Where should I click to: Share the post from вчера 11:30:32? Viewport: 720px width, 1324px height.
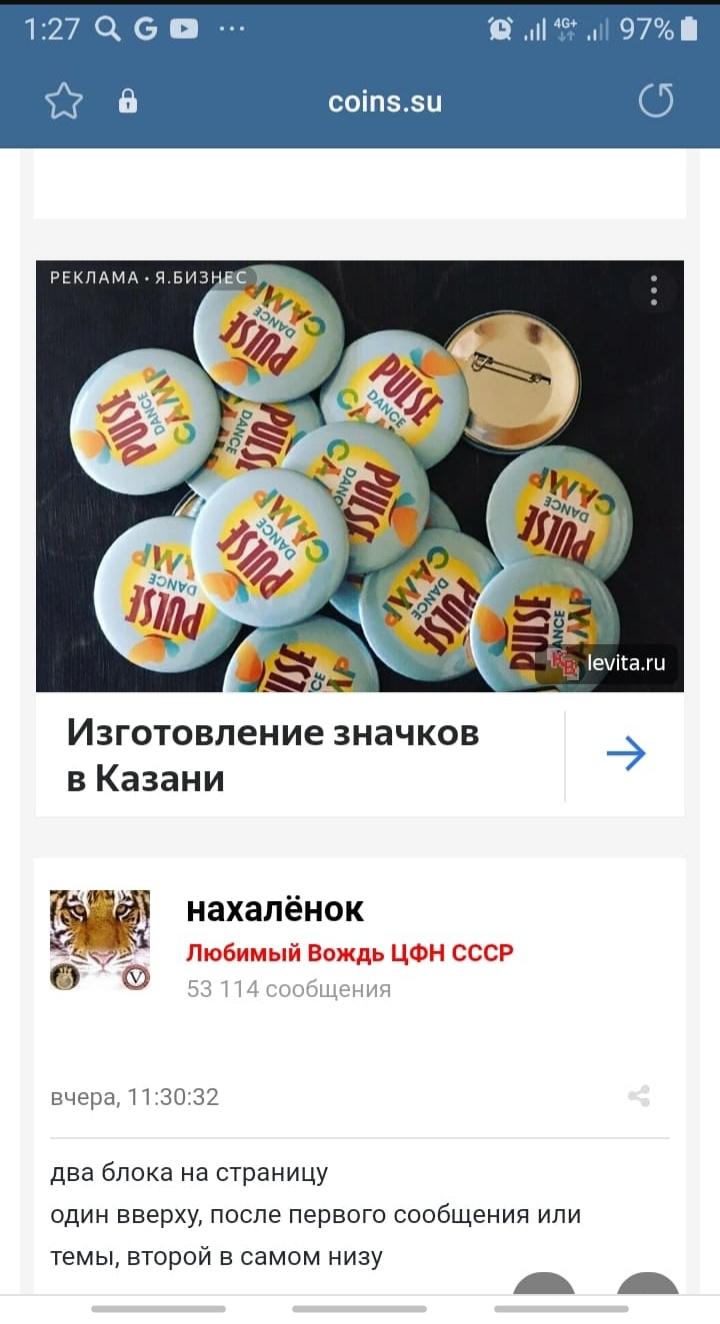[639, 1096]
